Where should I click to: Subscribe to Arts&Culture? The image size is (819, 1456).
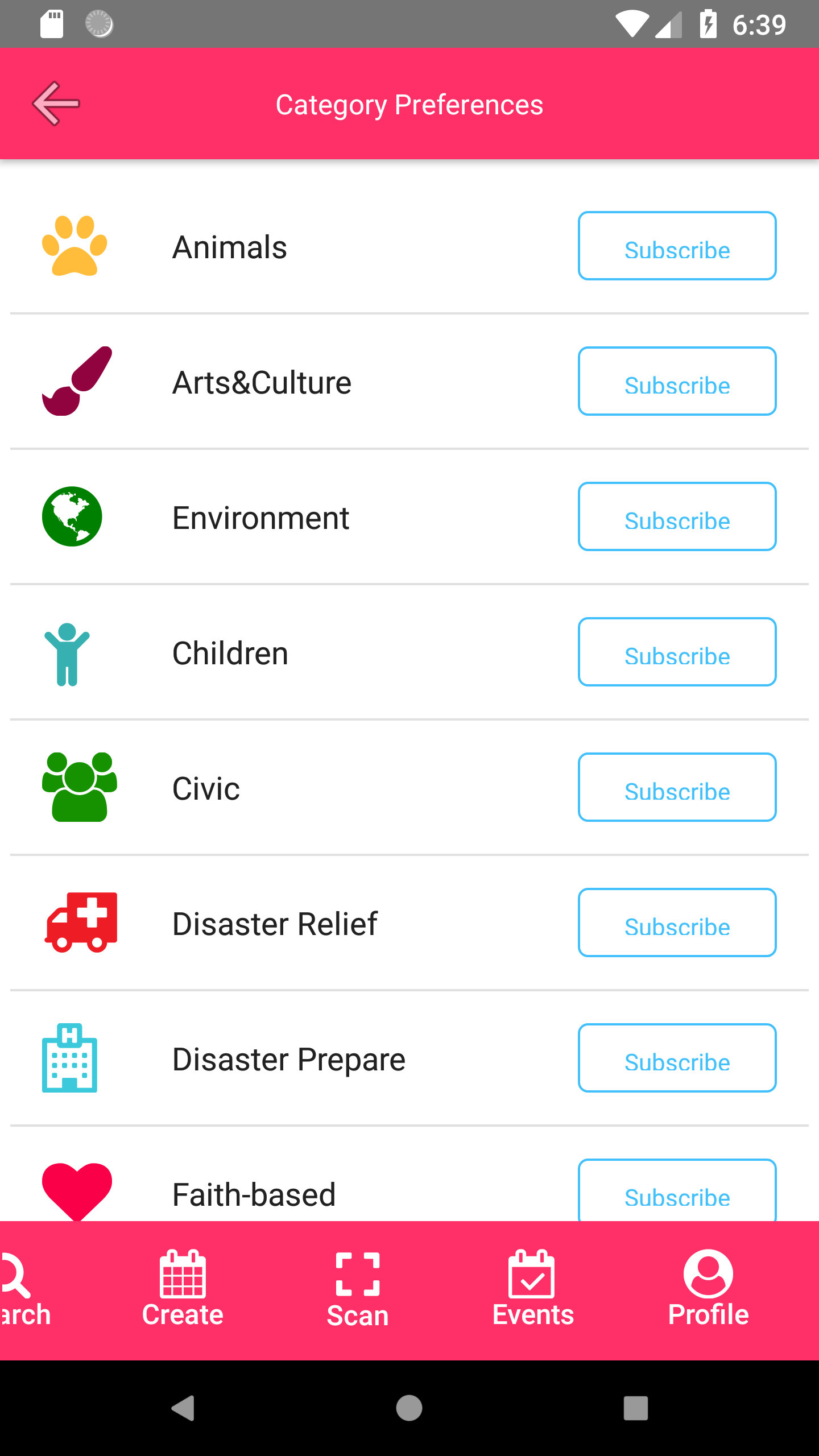[x=677, y=381]
